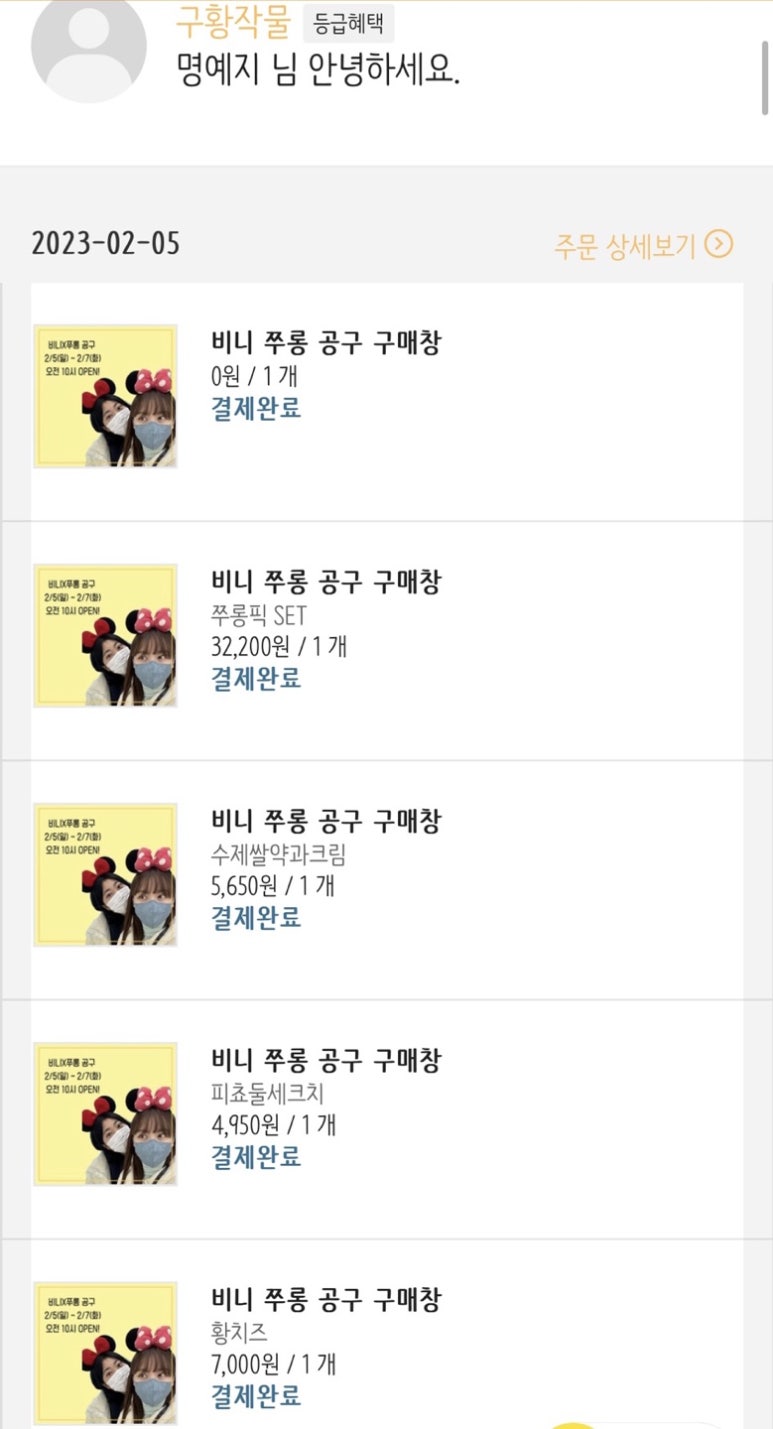Screen dimensions: 773x1429
Task: Open 주문 상세보기 order details
Action: click(x=644, y=245)
